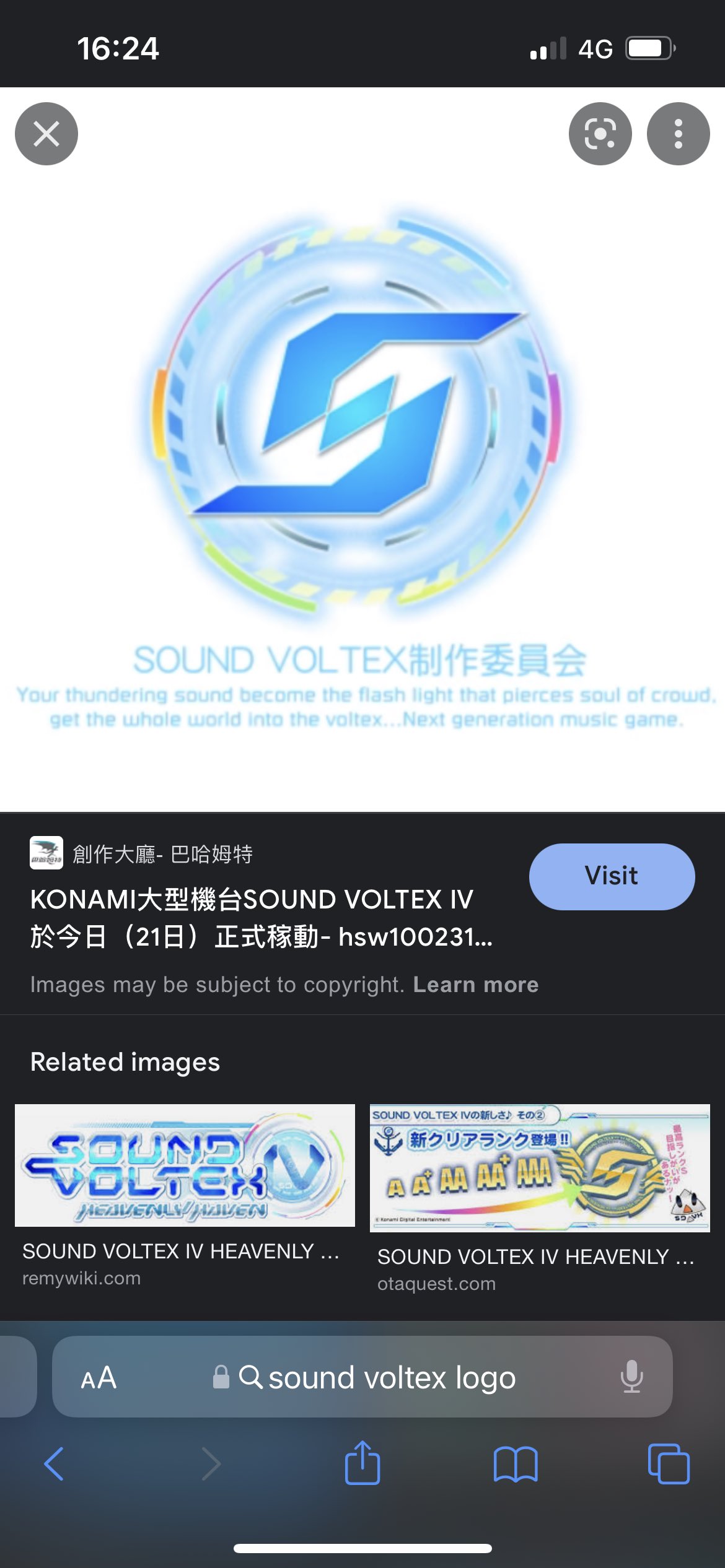Close the image preview
Image resolution: width=725 pixels, height=1568 pixels.
coord(46,134)
